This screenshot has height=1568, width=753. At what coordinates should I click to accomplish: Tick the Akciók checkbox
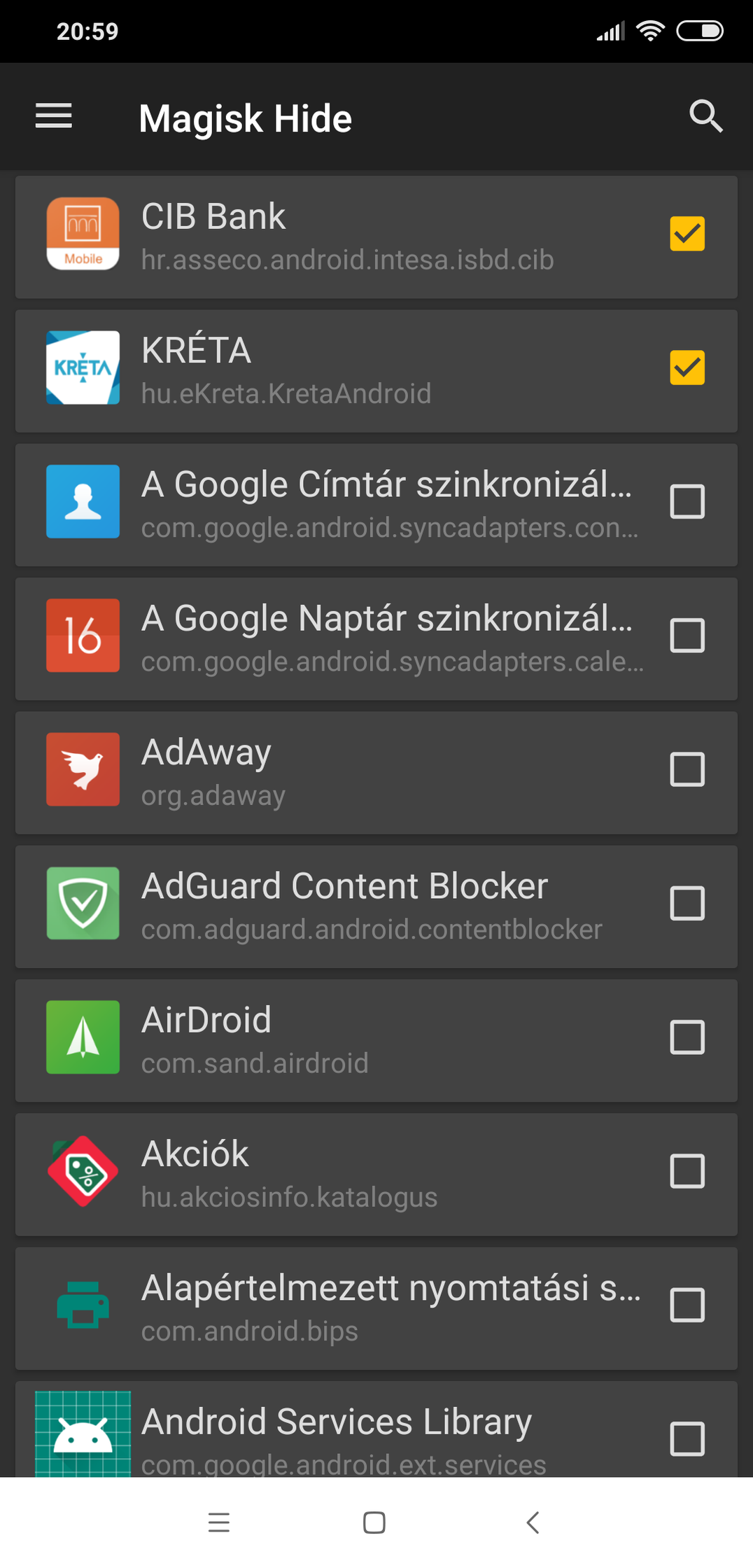coord(687,1171)
